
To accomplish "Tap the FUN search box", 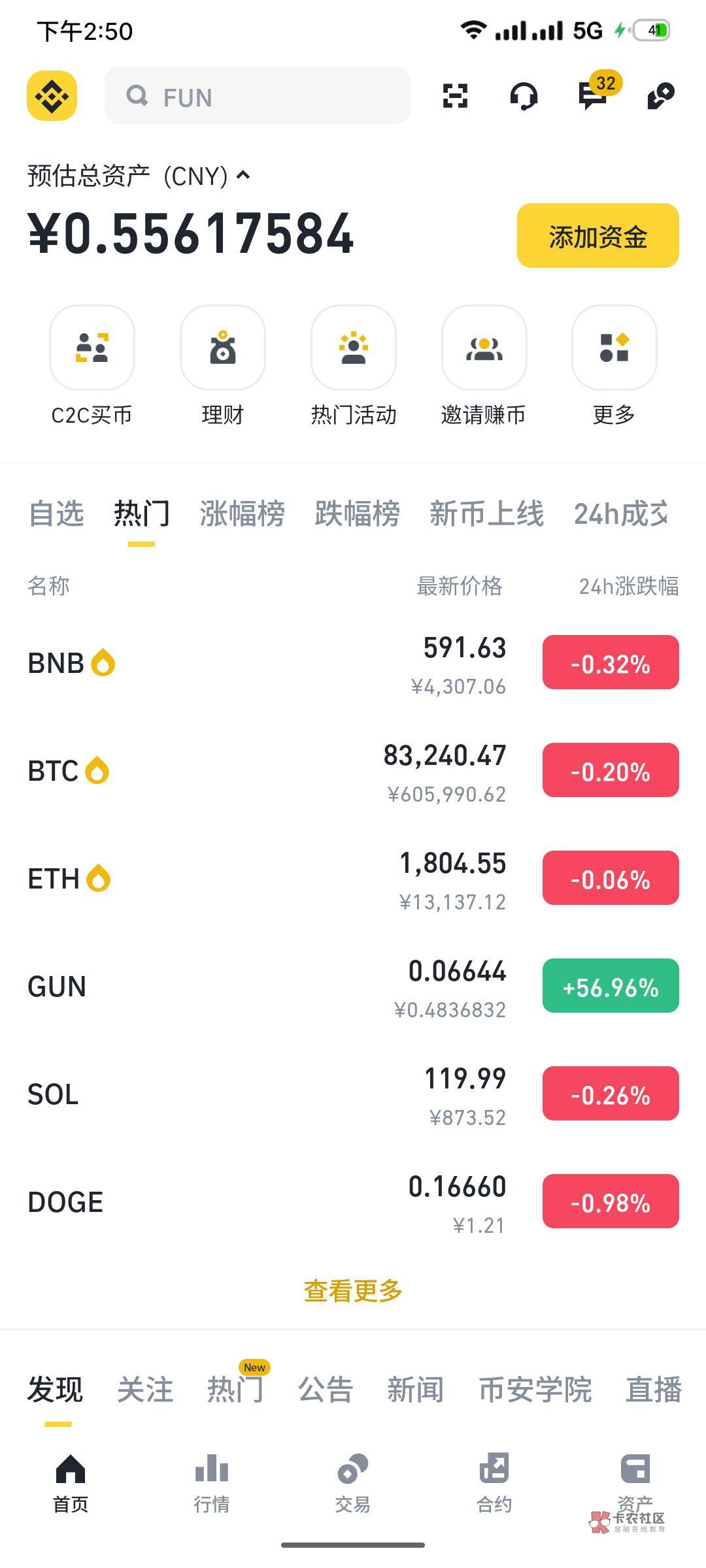I will click(257, 96).
